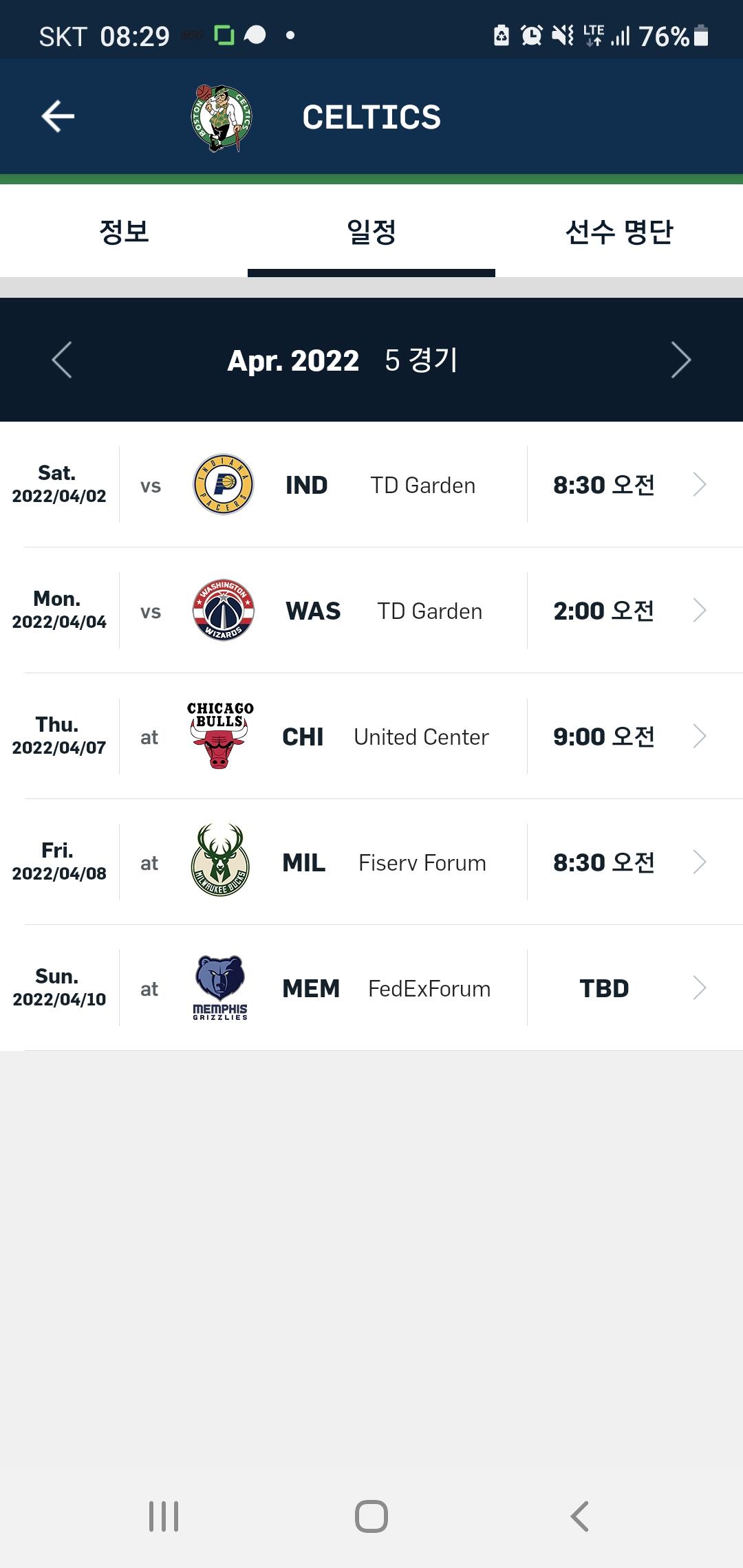Tap the system home button
743x1568 pixels.
click(371, 1516)
